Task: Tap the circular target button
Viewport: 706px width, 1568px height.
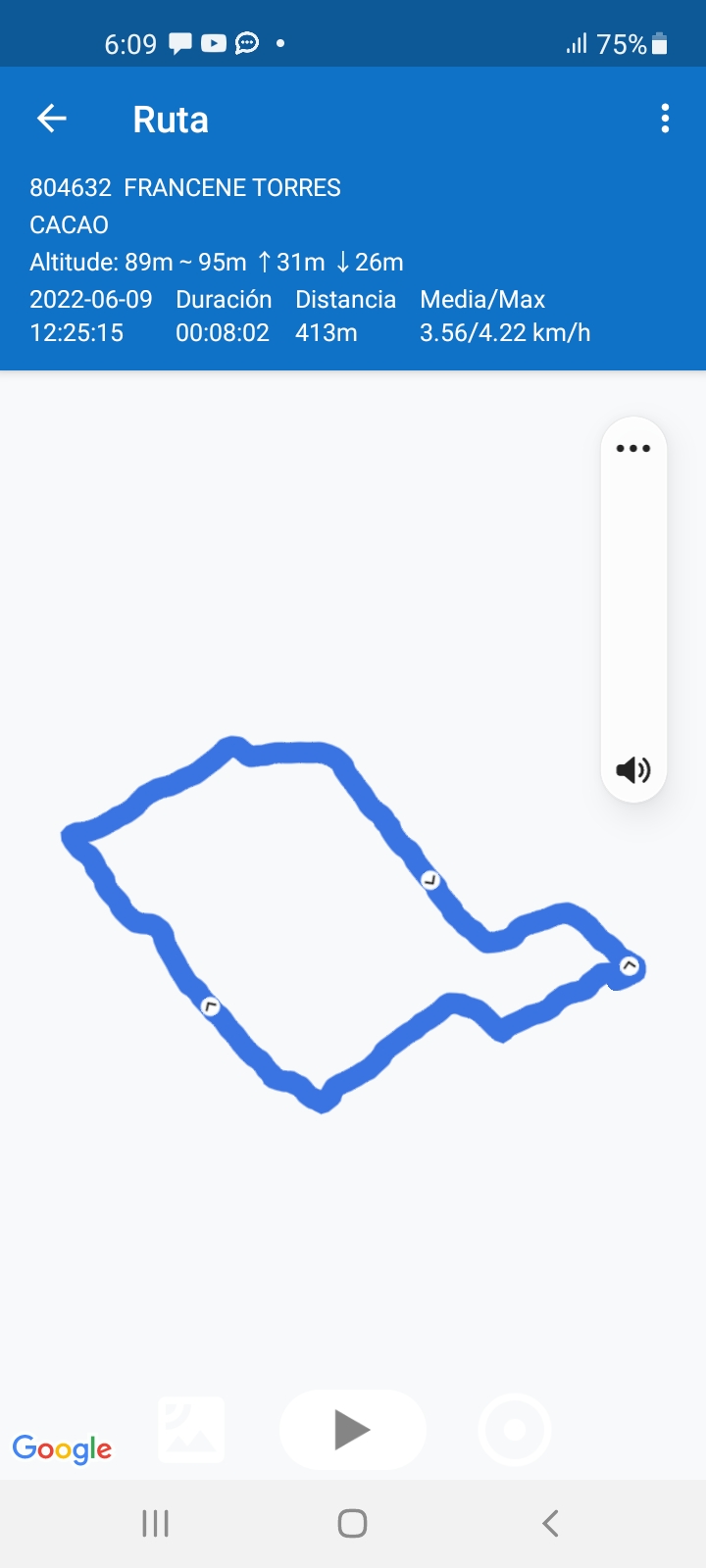Action: click(515, 1430)
